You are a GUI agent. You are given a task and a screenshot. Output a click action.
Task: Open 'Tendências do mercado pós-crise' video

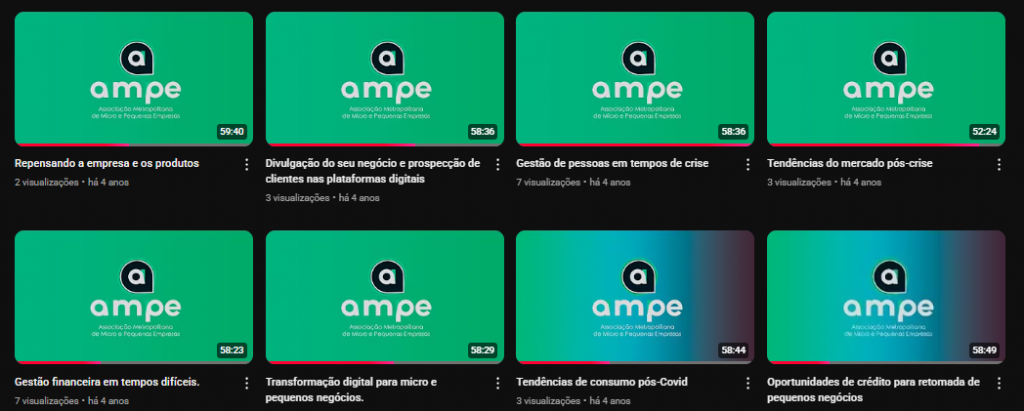(x=885, y=80)
